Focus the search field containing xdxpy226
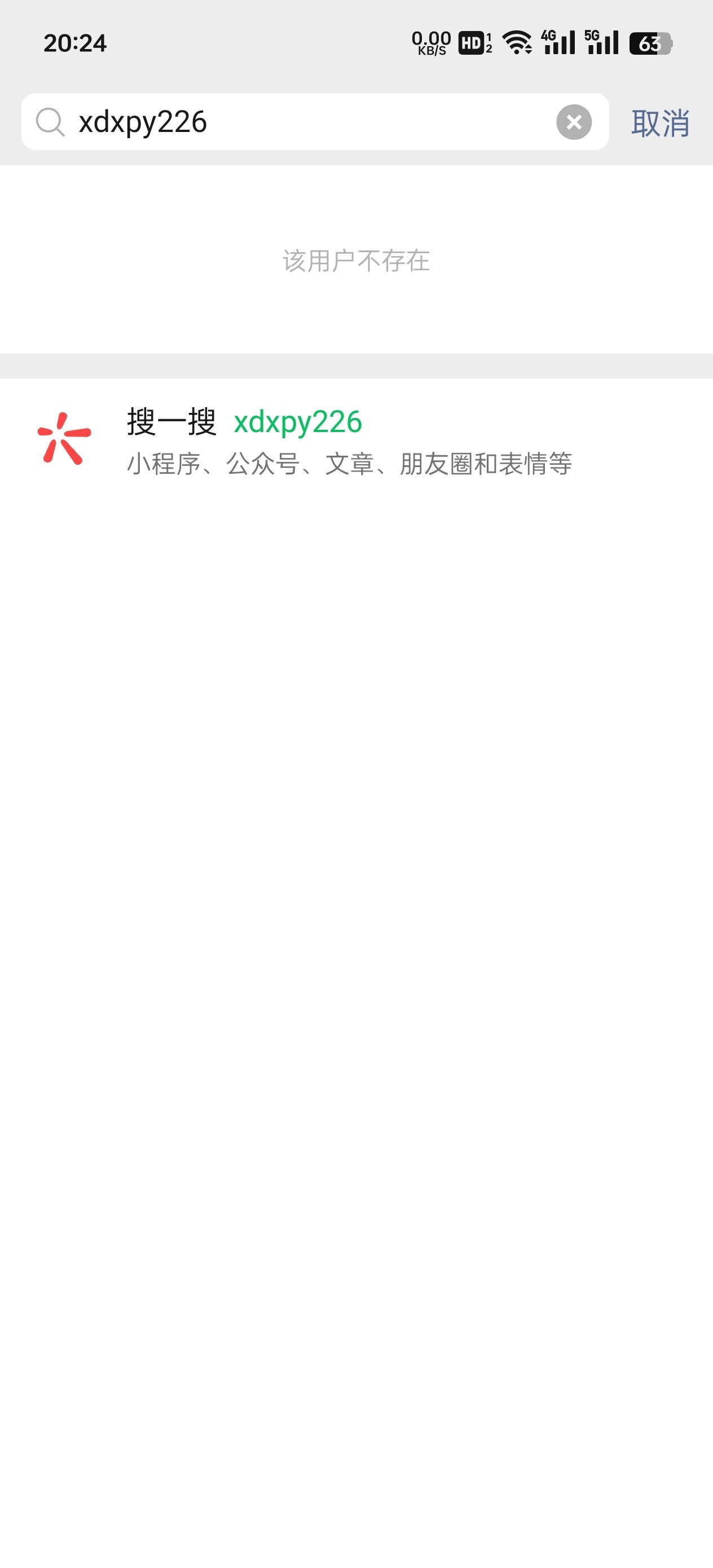Image resolution: width=713 pixels, height=1568 pixels. [x=305, y=122]
